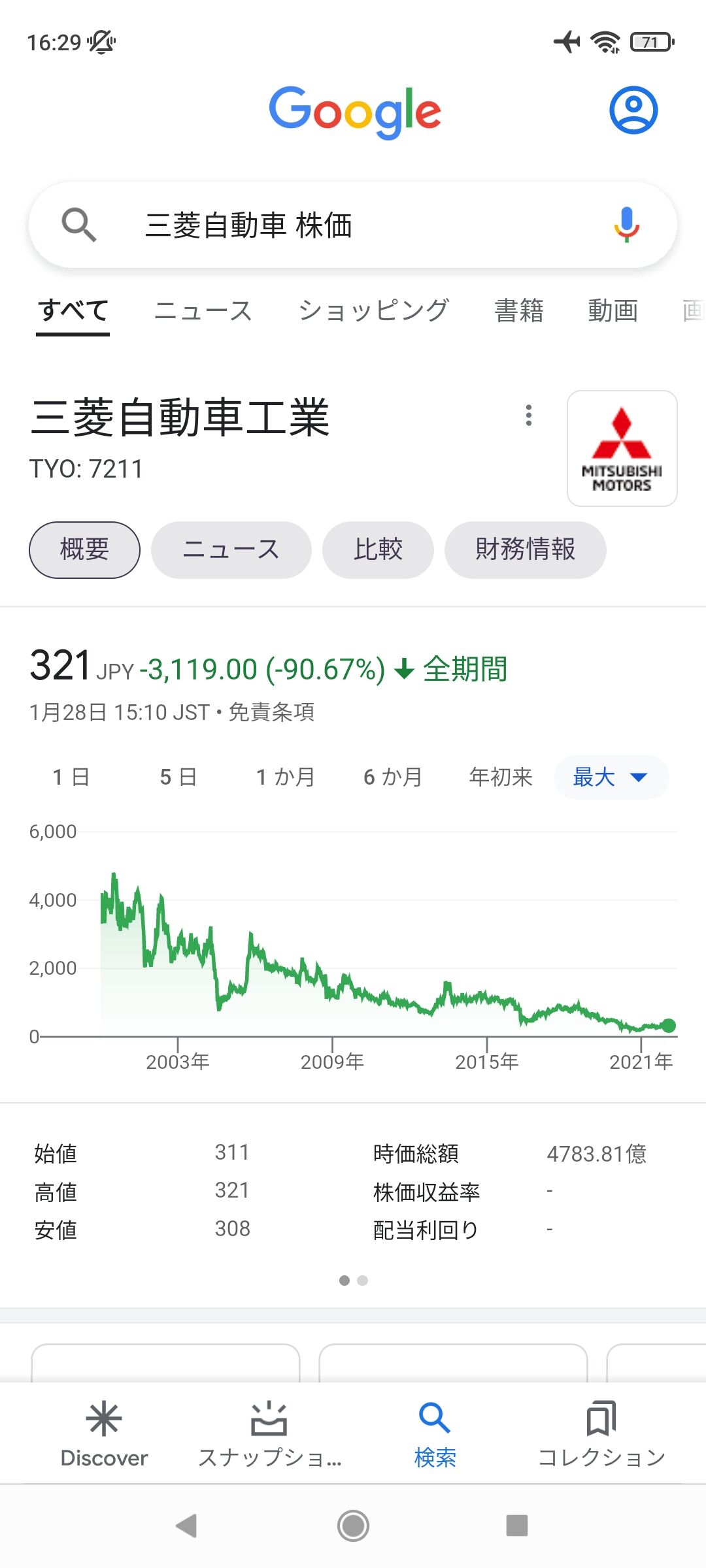The width and height of the screenshot is (706, 1568).
Task: Show the 5 日 chart range
Action: click(178, 777)
